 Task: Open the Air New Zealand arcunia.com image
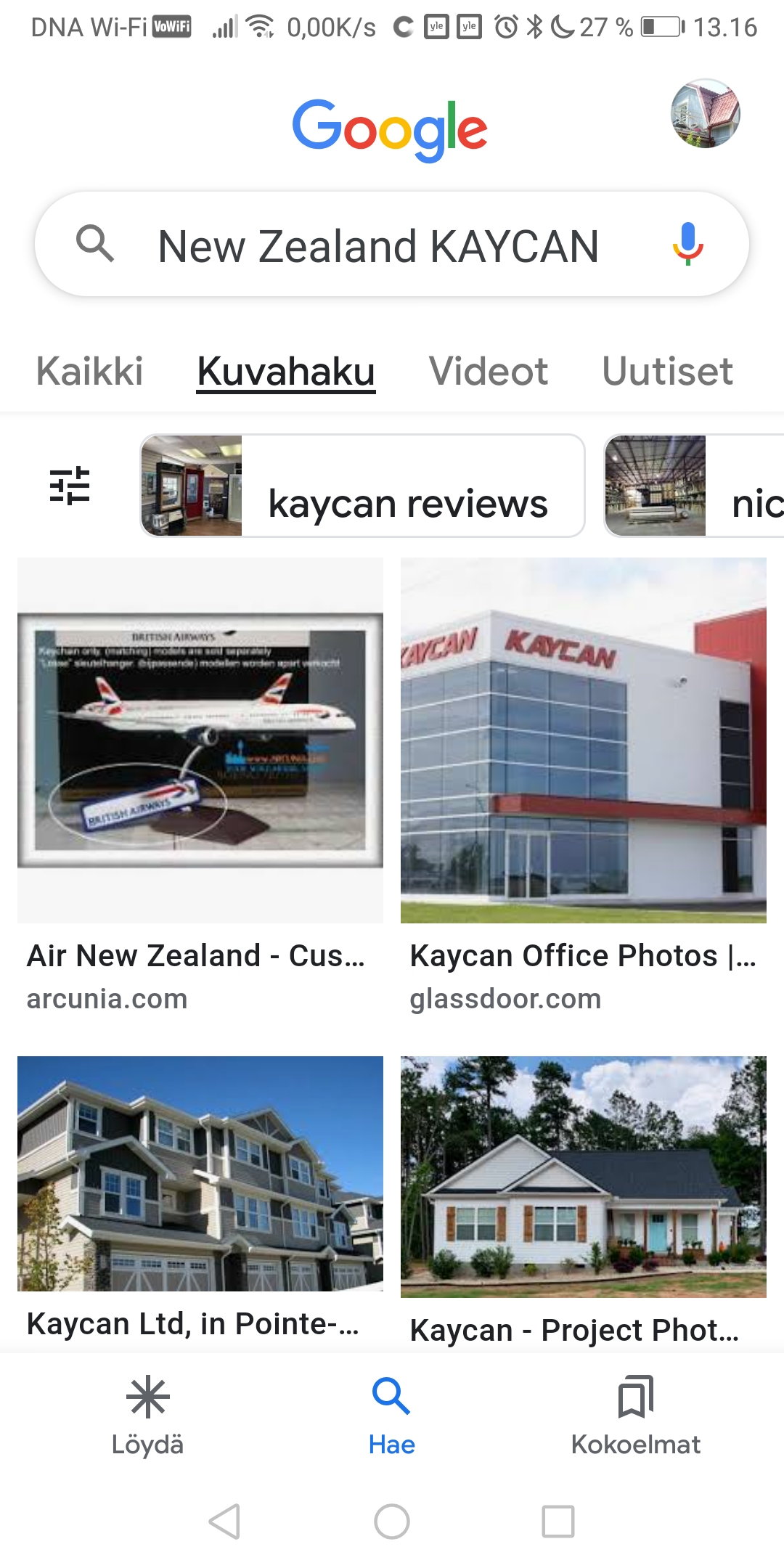point(200,740)
